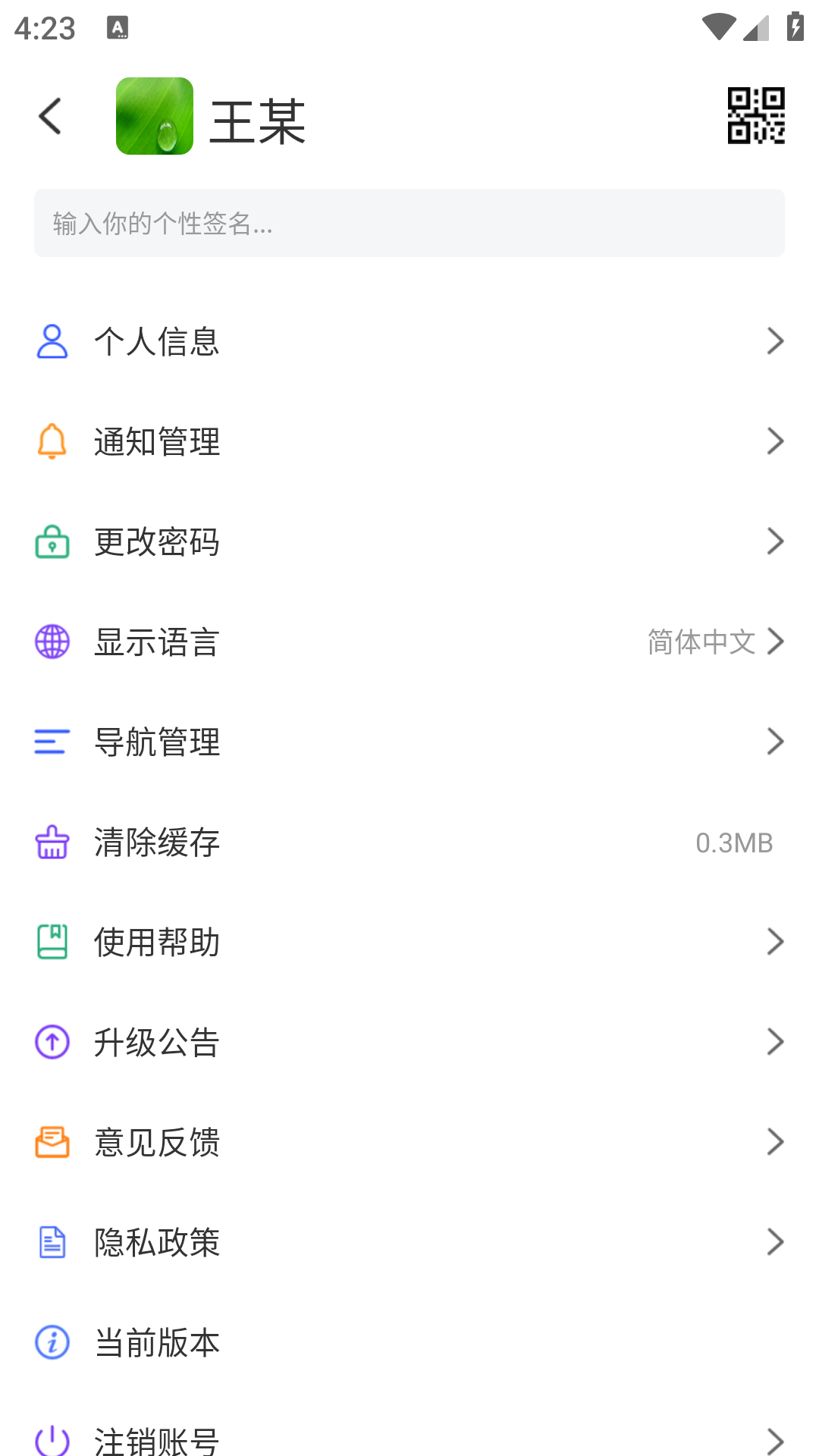Click the green lock icon for password change

[51, 542]
